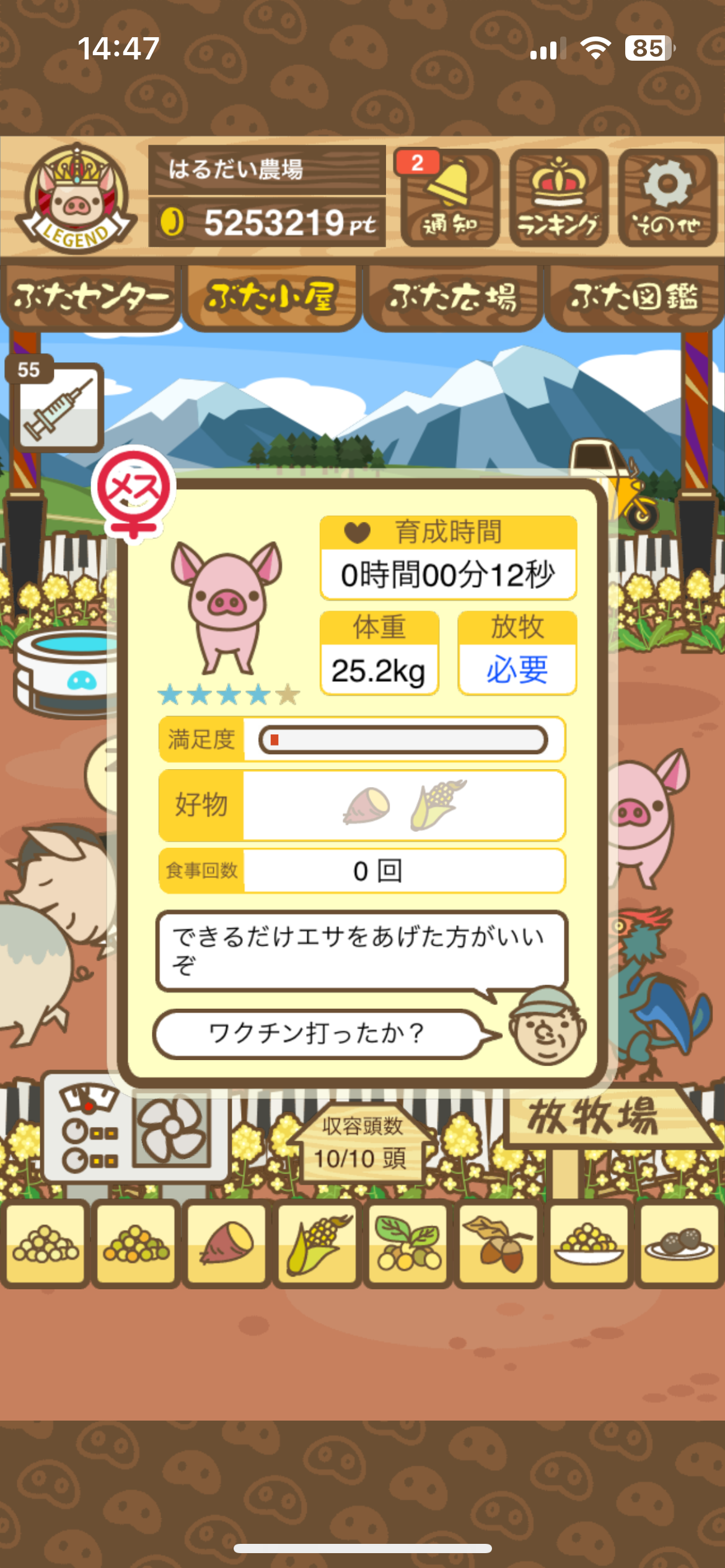The width and height of the screenshot is (725, 1568).
Task: Tap the LEGEND pig rank badge
Action: 76,198
